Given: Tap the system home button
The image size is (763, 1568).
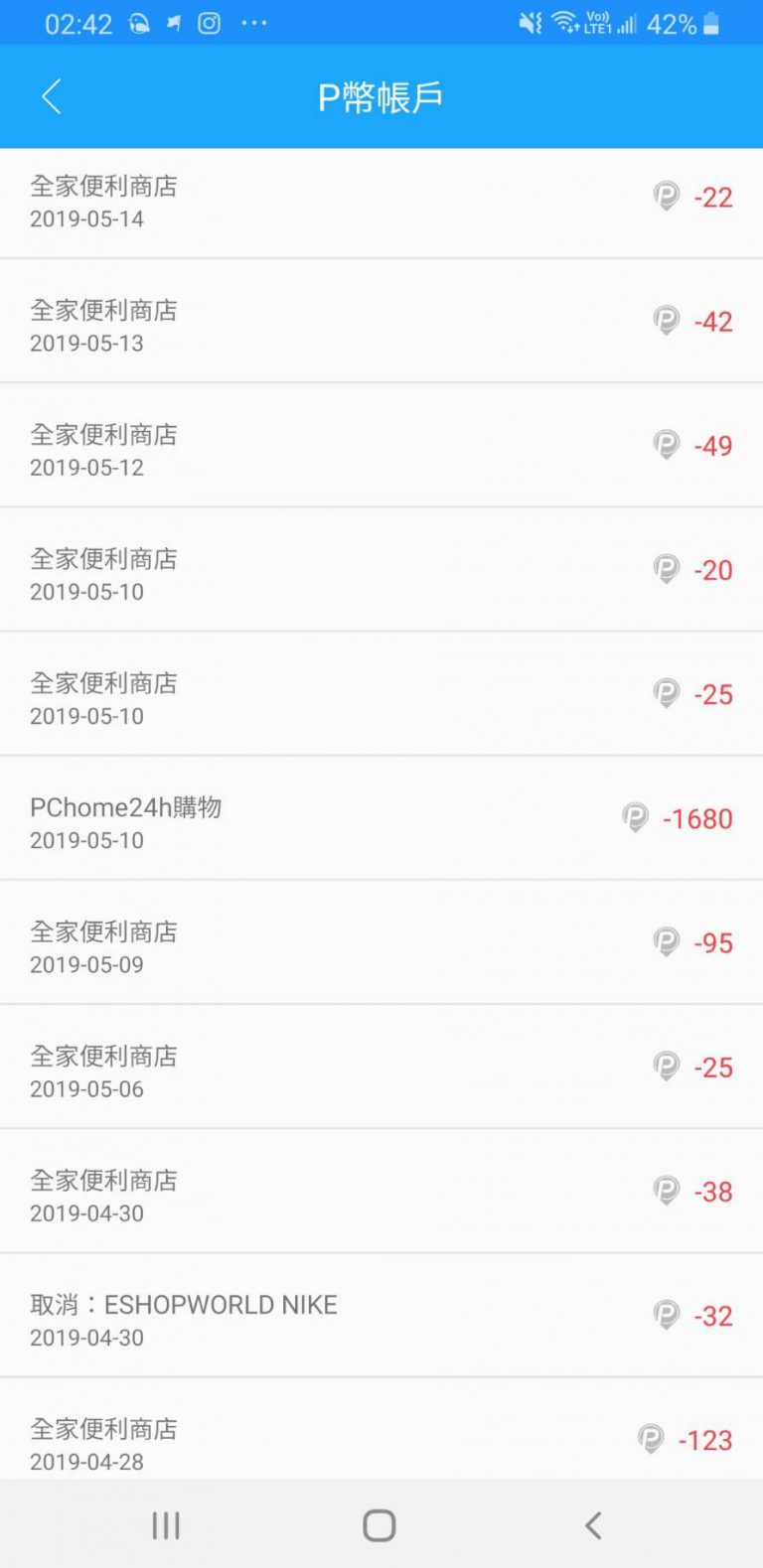Looking at the screenshot, I should pos(380,1525).
